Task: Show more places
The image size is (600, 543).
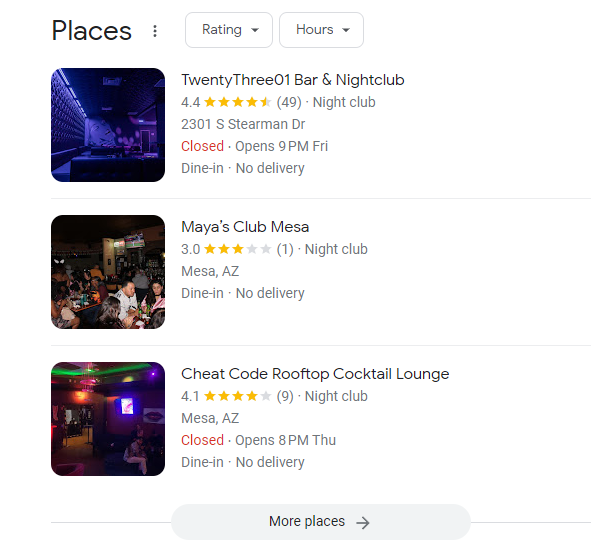Action: pos(320,522)
